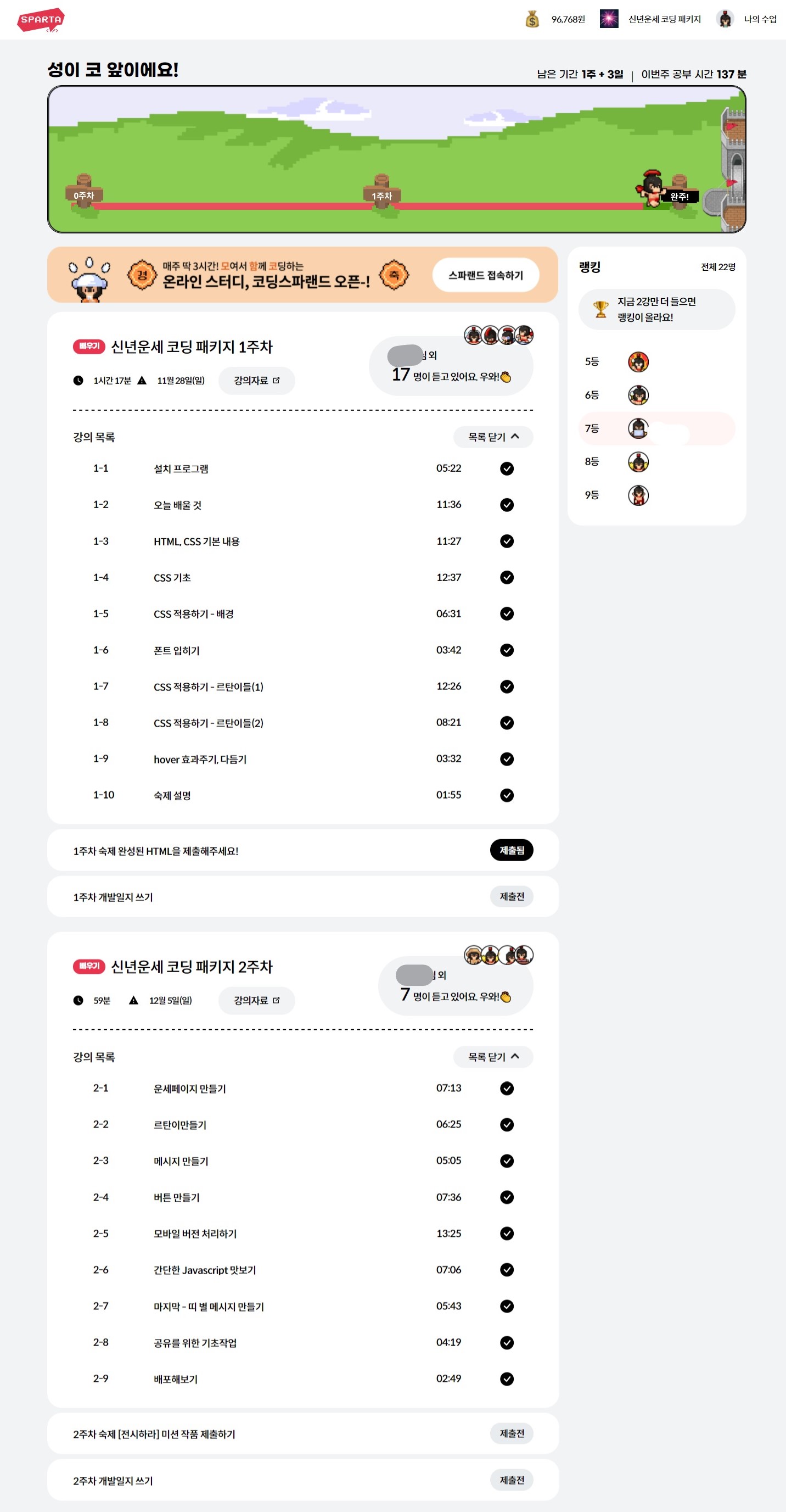Open lecture 1-1 설치 프로그램
This screenshot has height=1512, width=786.
click(x=181, y=468)
